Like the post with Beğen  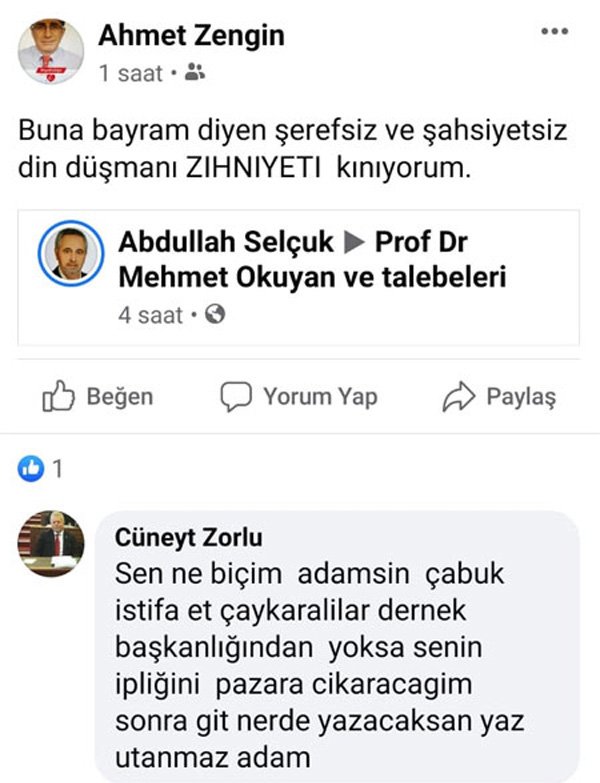(98, 397)
